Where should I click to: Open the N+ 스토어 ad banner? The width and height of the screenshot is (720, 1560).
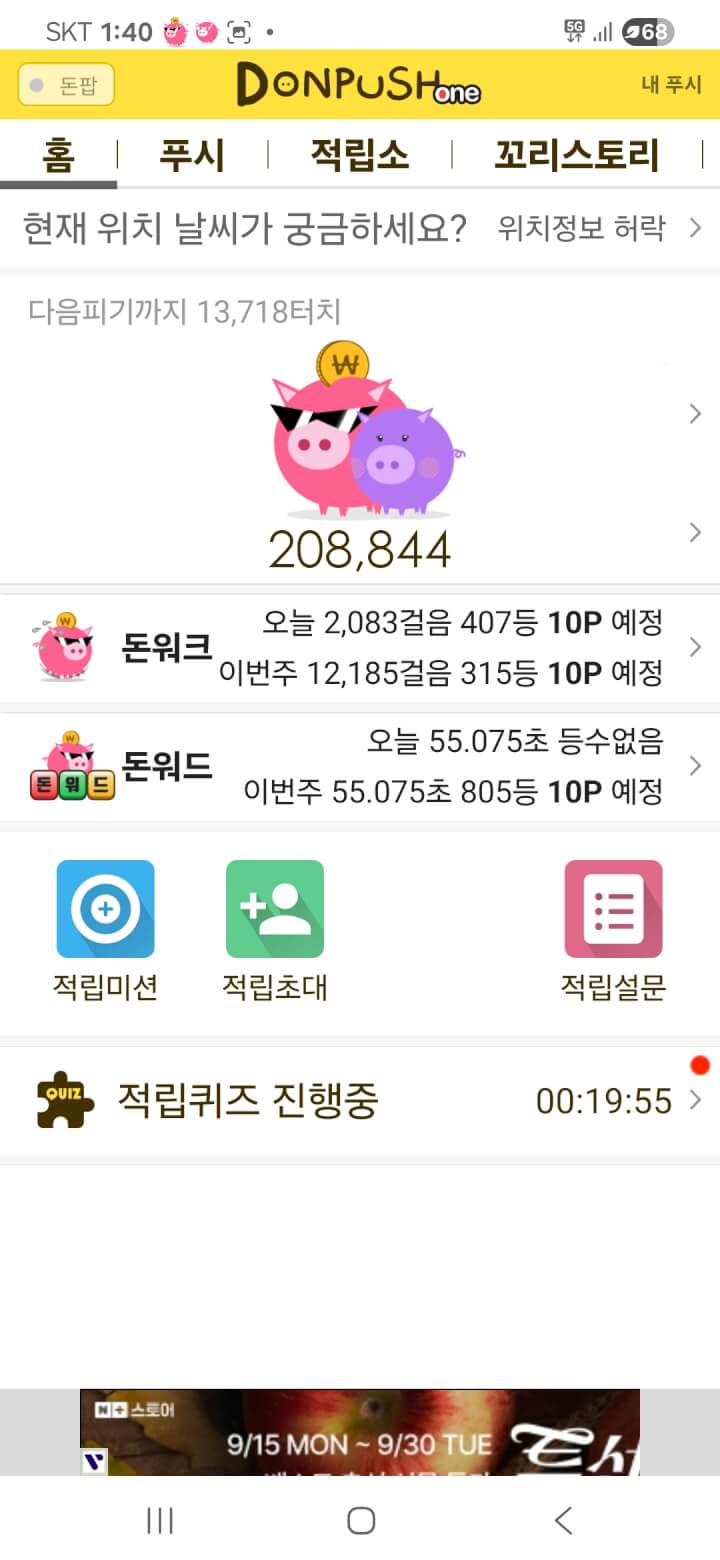click(360, 1432)
